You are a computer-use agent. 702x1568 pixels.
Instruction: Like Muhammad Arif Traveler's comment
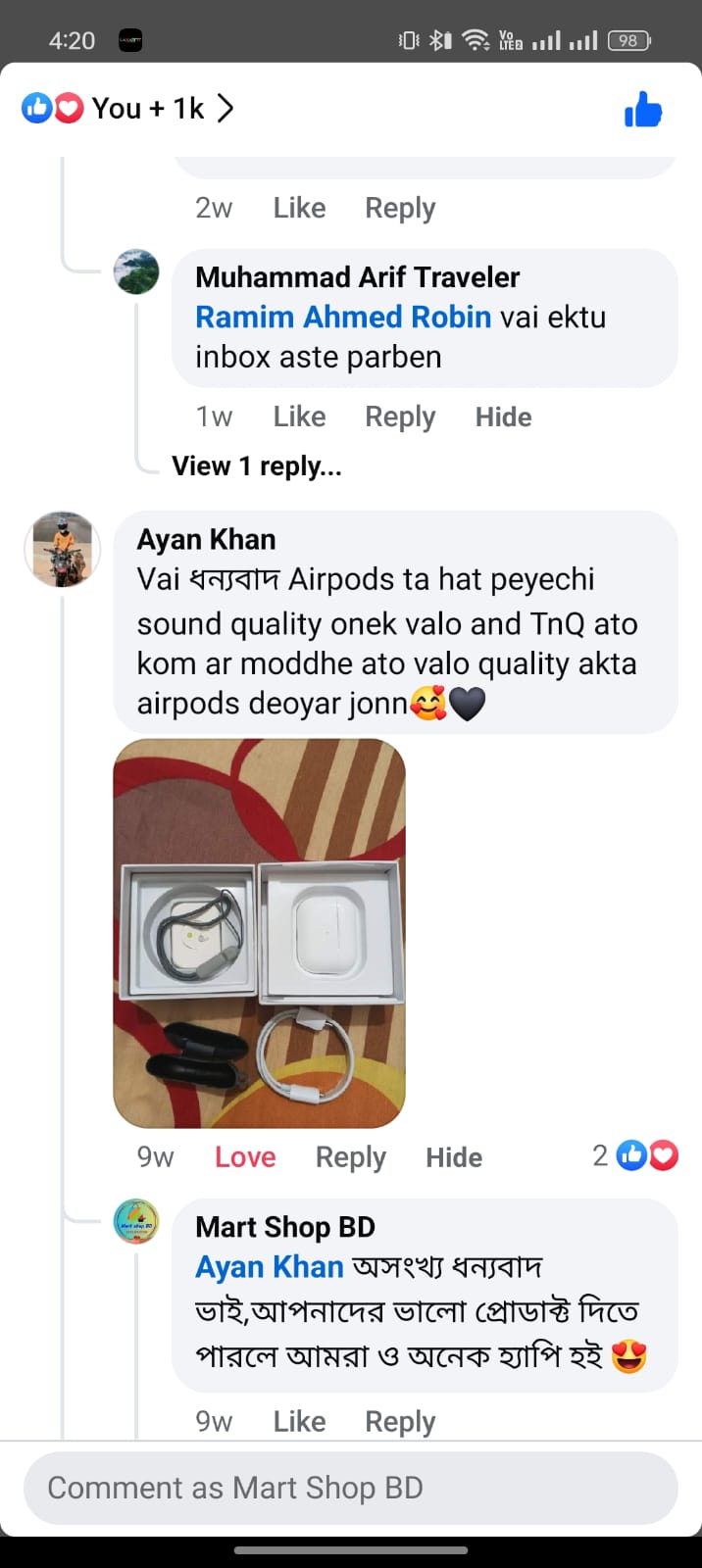point(299,416)
